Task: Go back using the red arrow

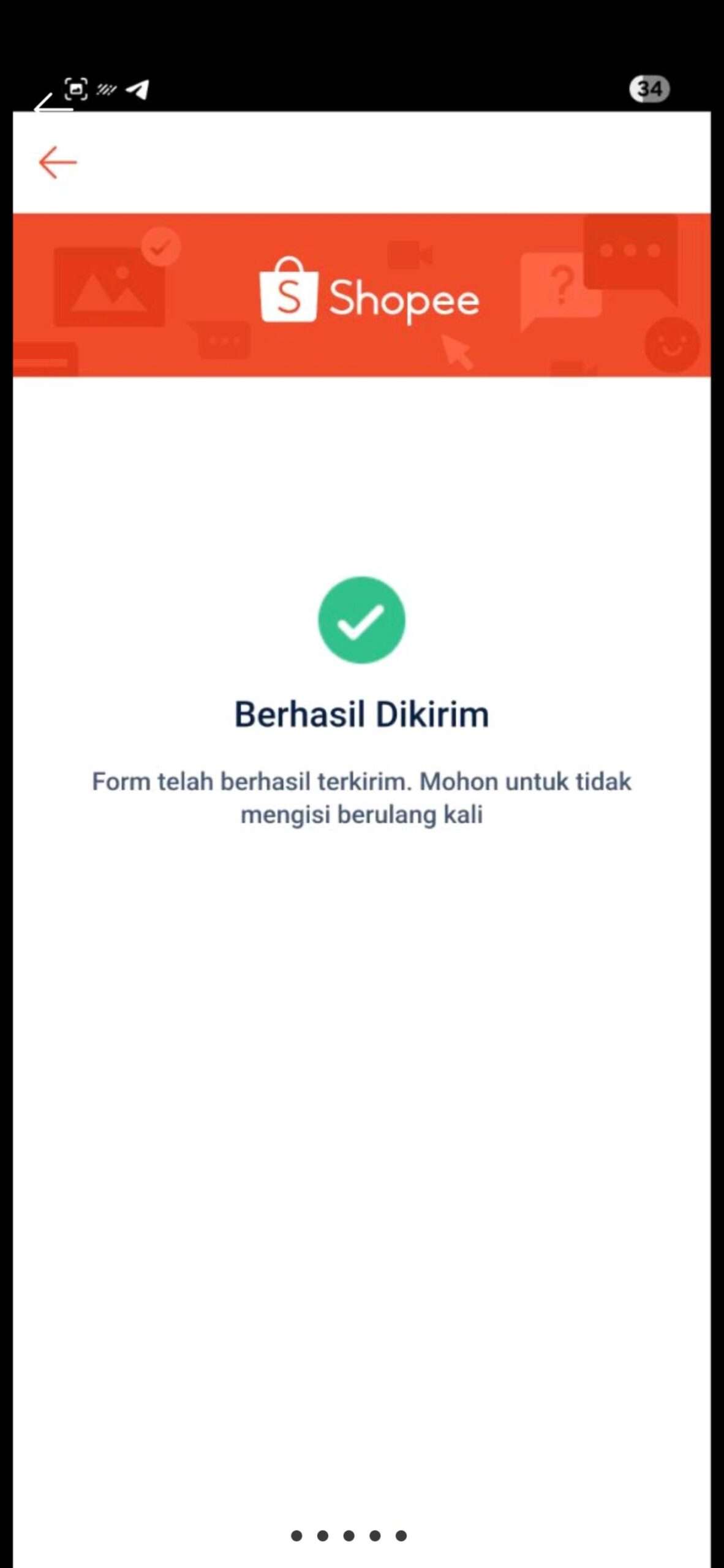Action: point(58,162)
